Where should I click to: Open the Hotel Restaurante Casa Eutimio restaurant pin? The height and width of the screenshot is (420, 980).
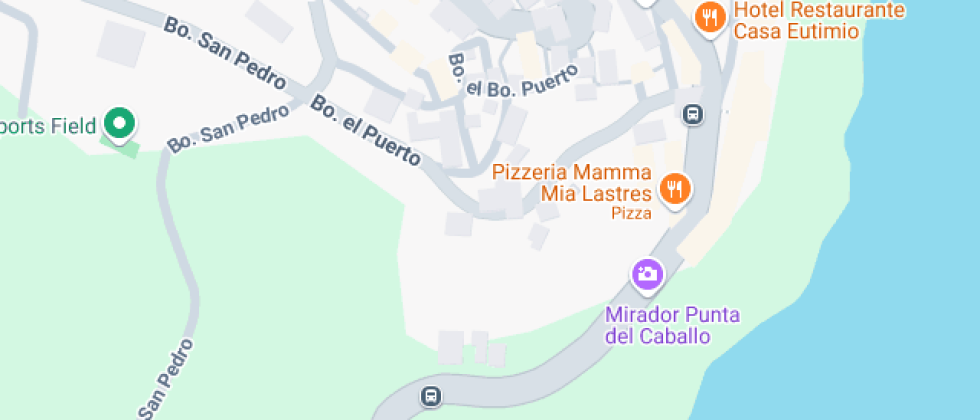pyautogui.click(x=710, y=18)
